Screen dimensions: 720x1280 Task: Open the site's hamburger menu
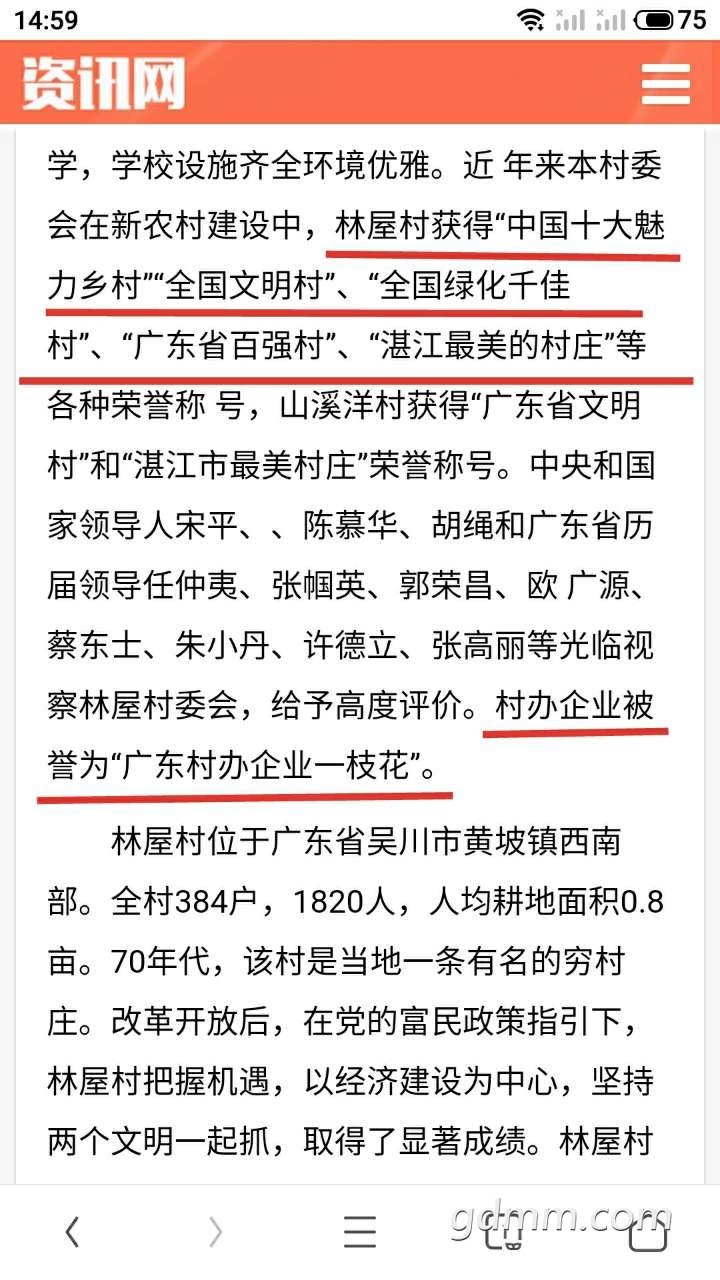[x=665, y=82]
